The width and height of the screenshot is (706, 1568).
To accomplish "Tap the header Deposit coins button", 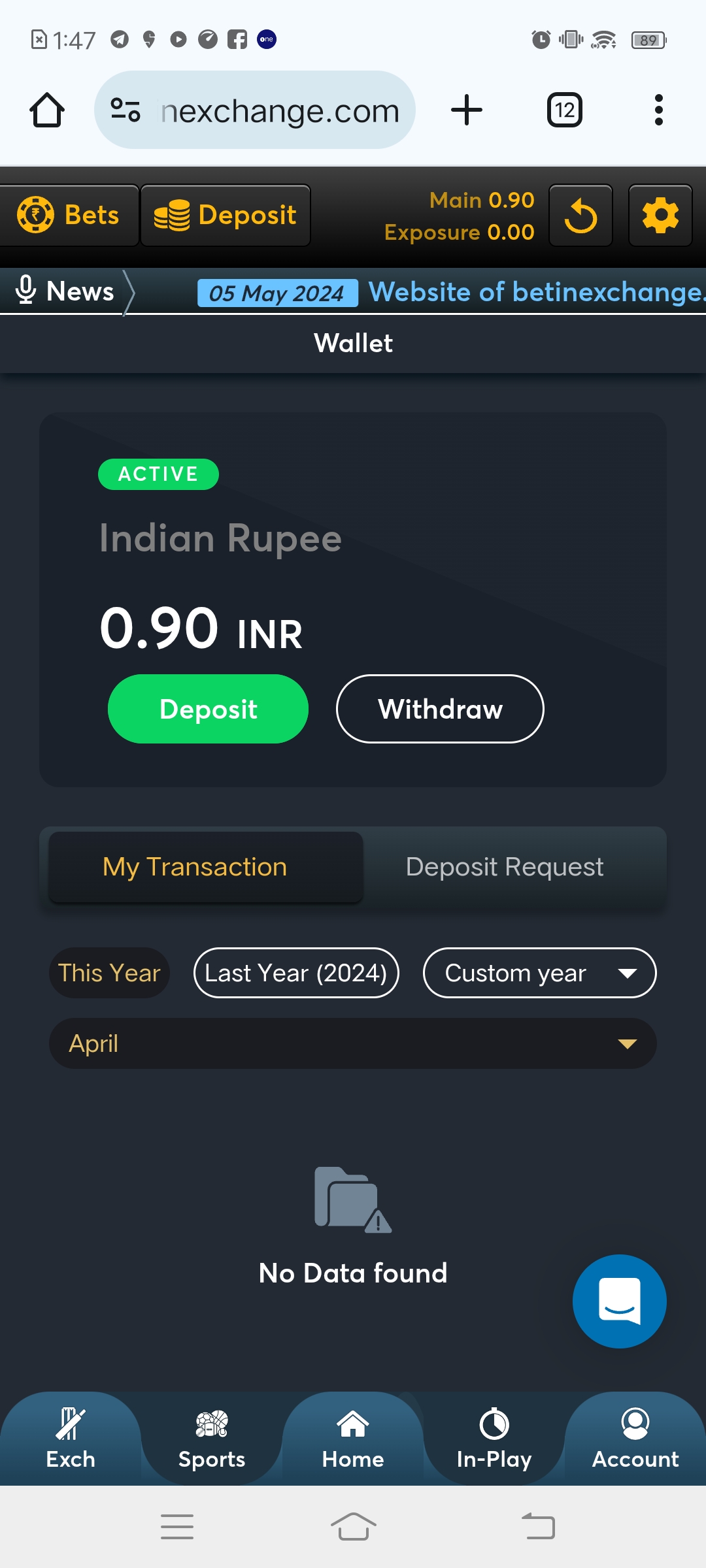I will tap(226, 216).
